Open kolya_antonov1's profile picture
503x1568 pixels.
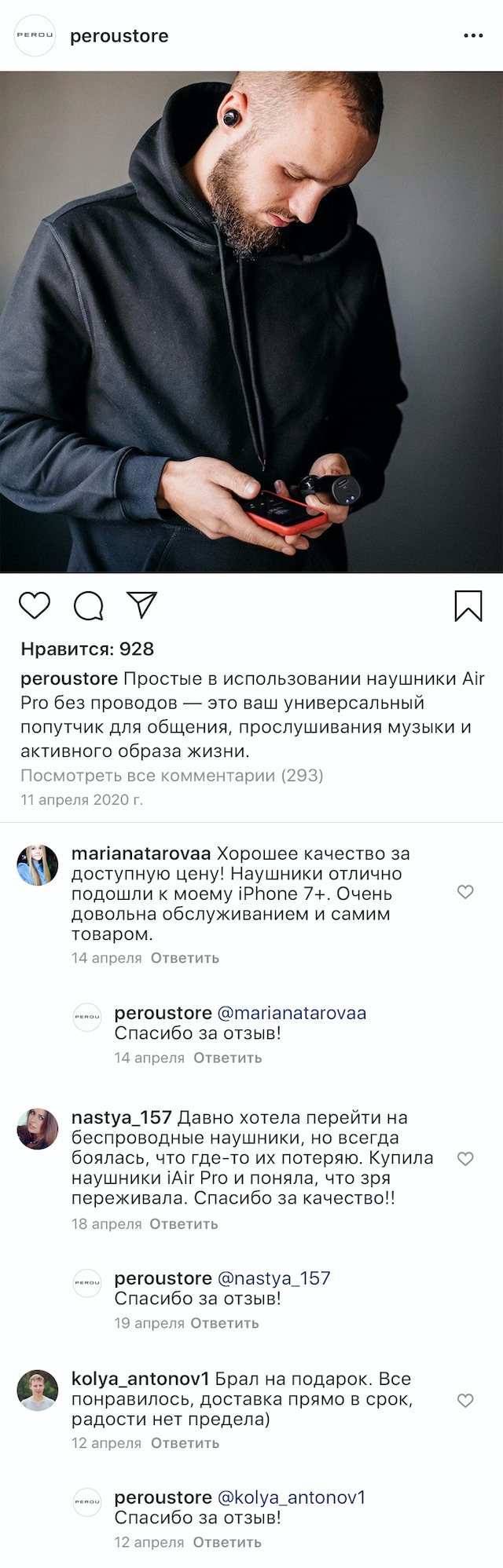point(38,1391)
